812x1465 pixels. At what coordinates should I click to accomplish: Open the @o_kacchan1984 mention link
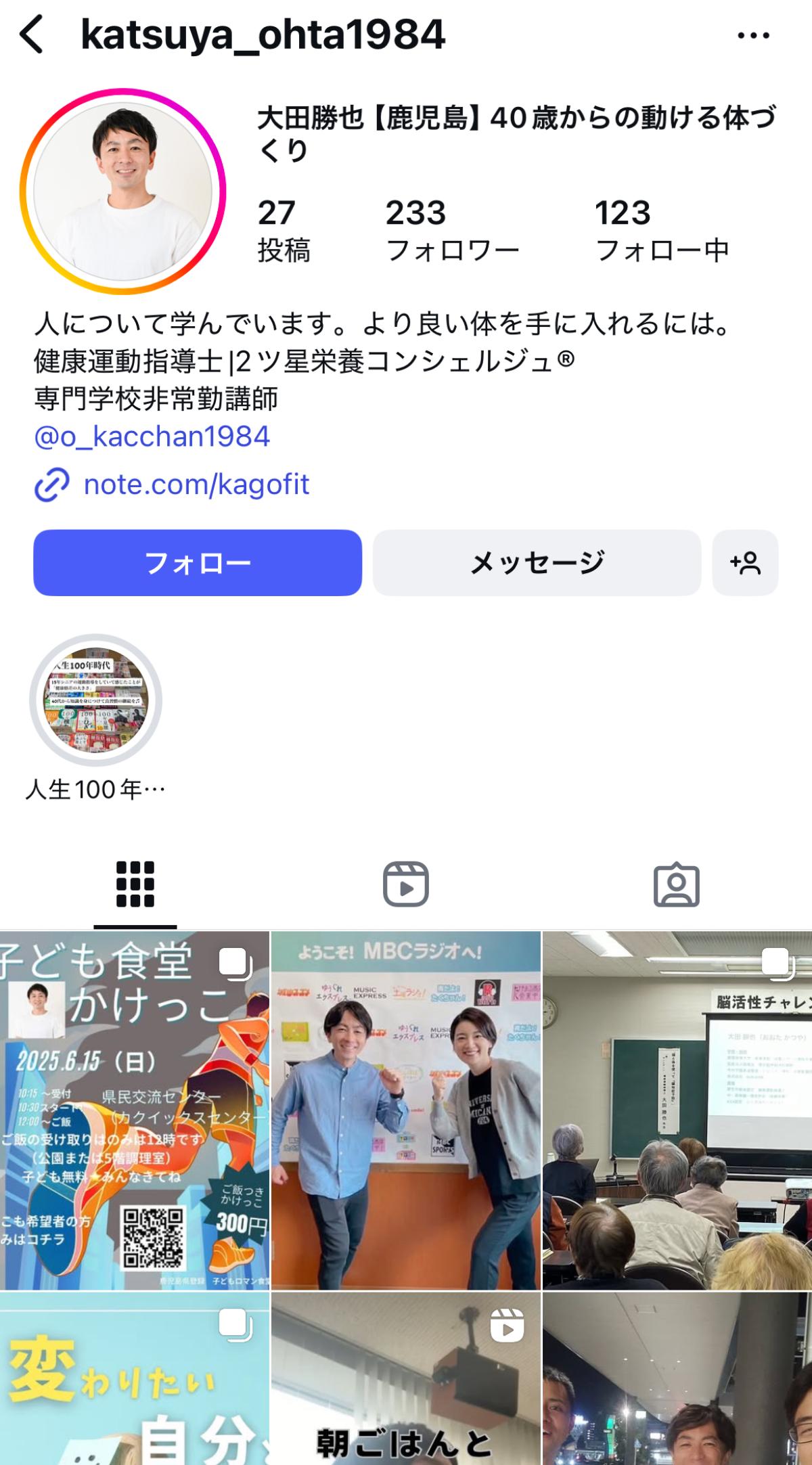pos(152,436)
